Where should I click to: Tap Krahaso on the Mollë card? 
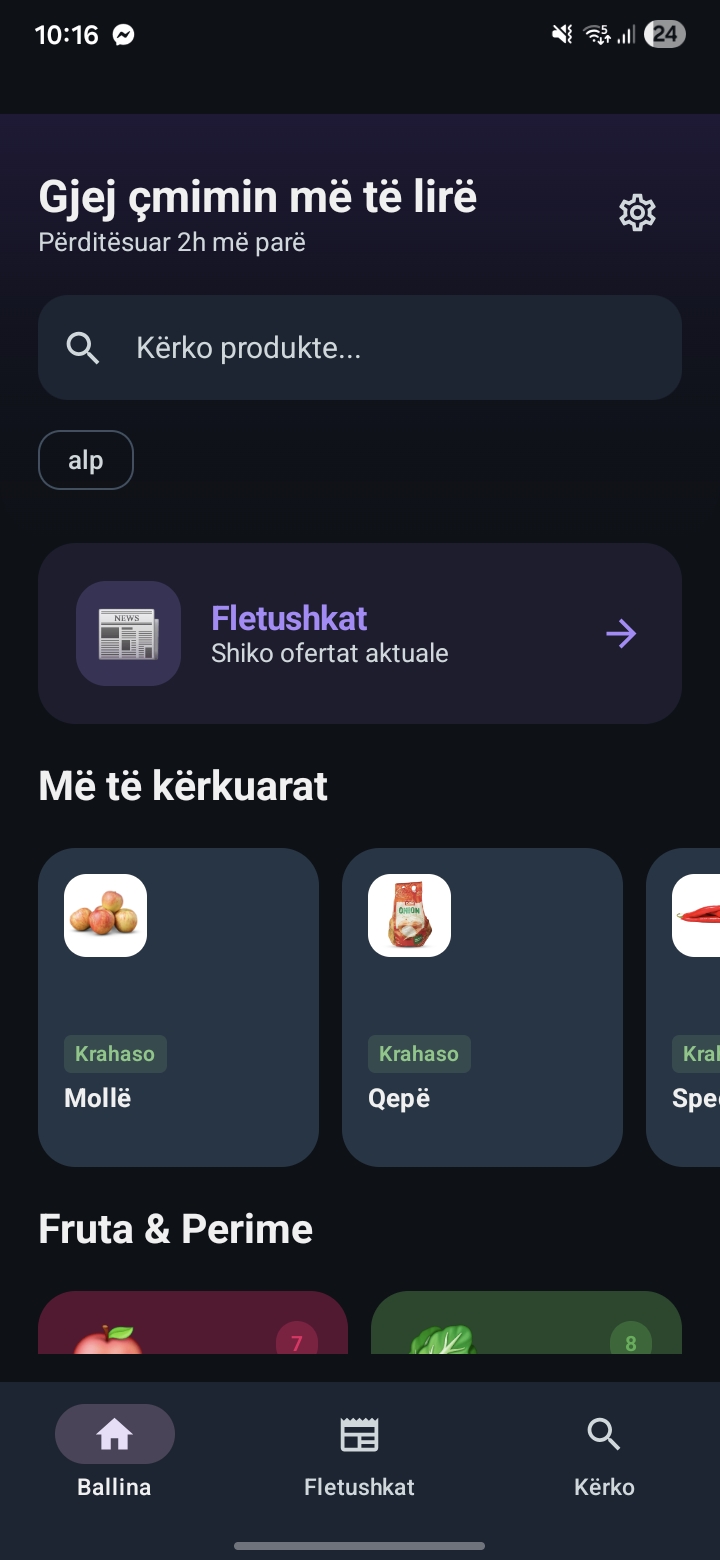tap(115, 1053)
